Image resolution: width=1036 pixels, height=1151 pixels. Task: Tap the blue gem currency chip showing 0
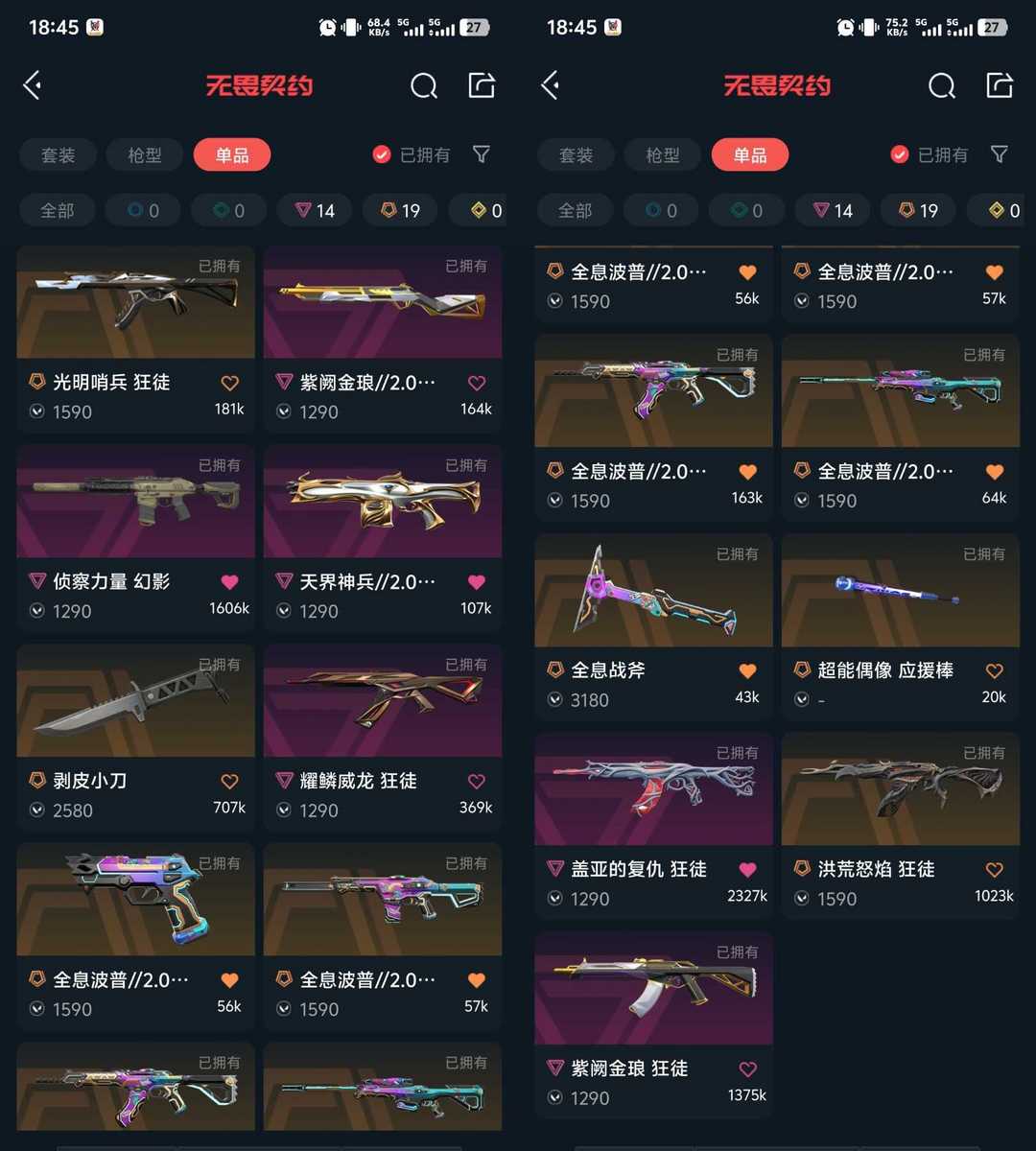[142, 210]
